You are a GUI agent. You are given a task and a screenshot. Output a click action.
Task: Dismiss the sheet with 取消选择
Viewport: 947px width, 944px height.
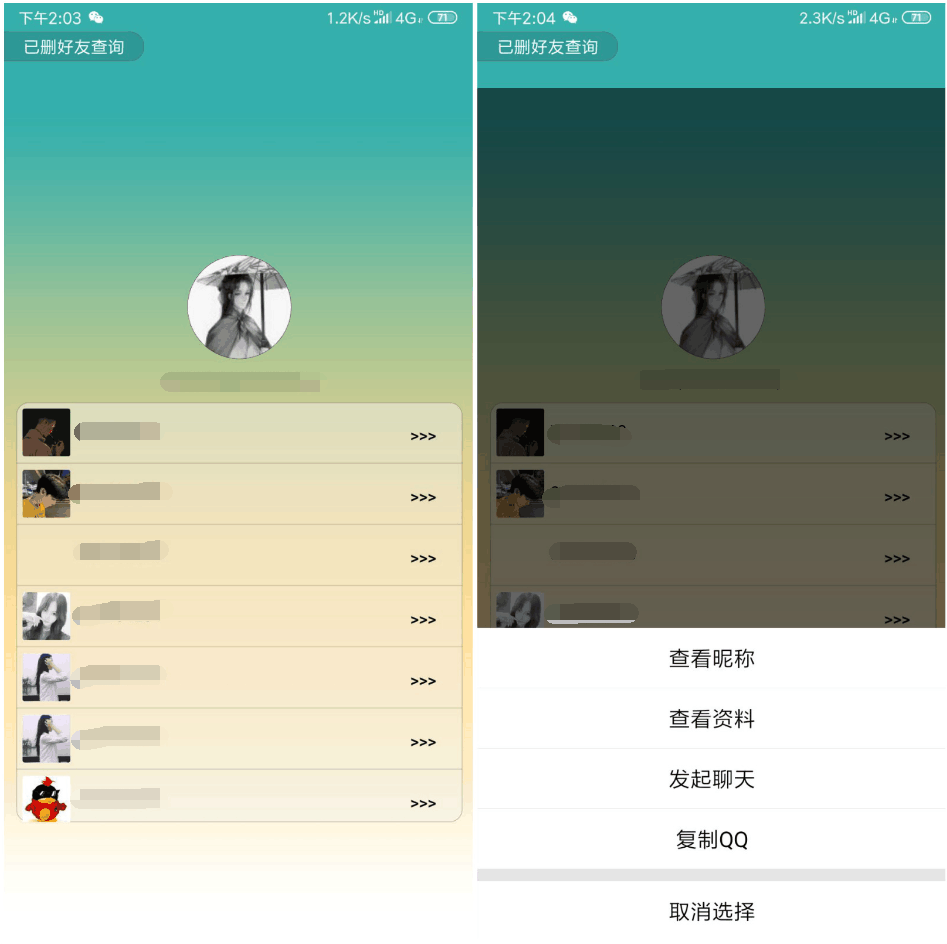click(x=711, y=911)
